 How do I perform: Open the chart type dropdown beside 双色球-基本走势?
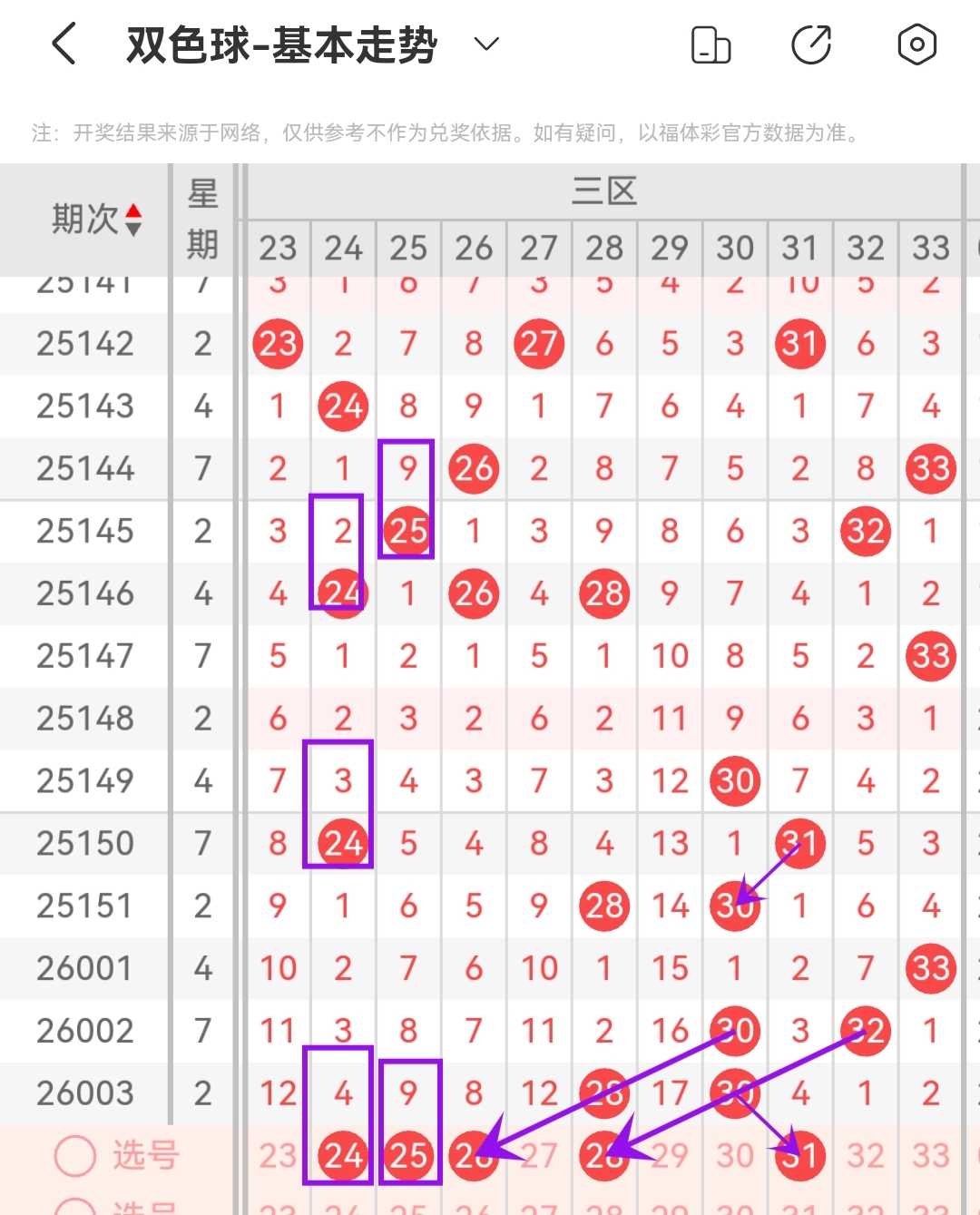click(485, 44)
